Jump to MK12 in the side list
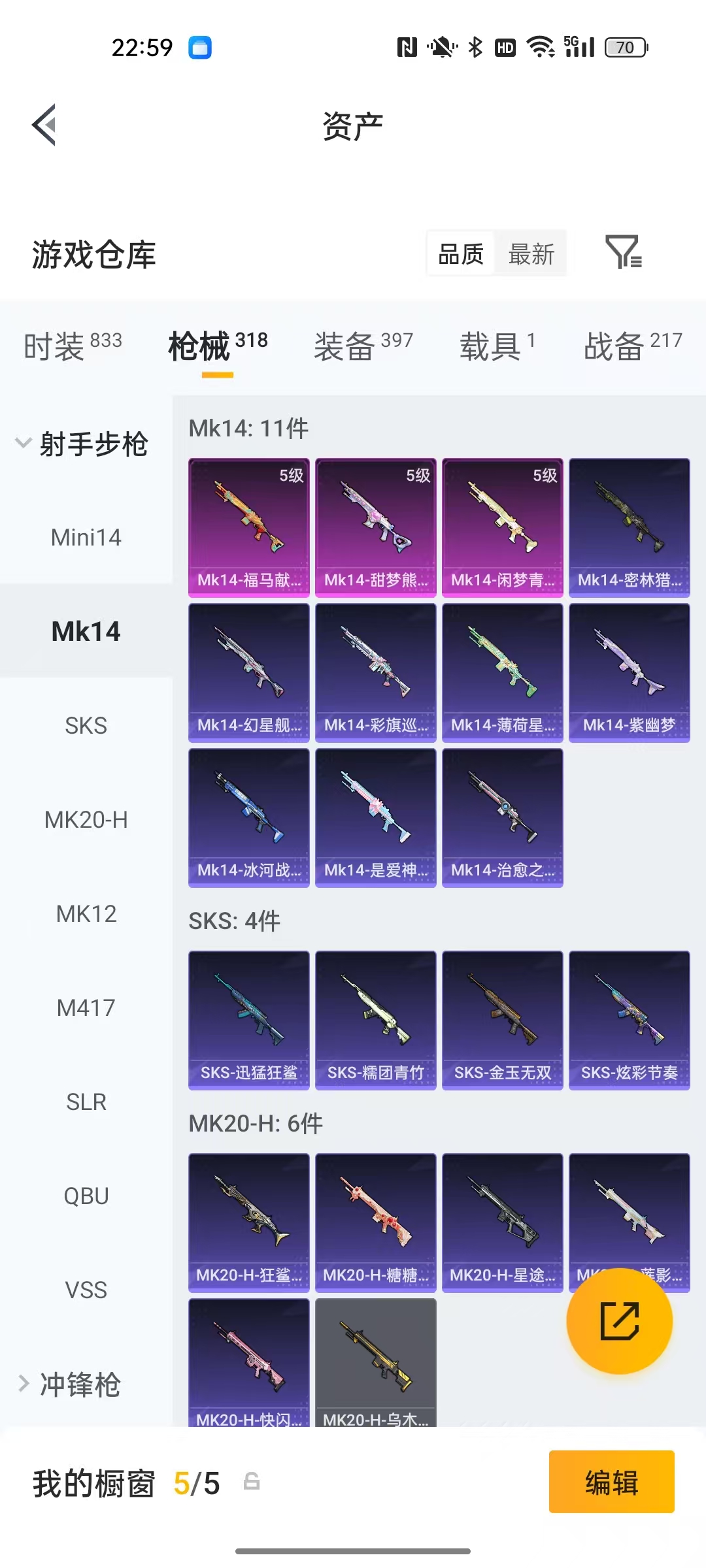Image resolution: width=706 pixels, height=1568 pixels. pyautogui.click(x=86, y=913)
